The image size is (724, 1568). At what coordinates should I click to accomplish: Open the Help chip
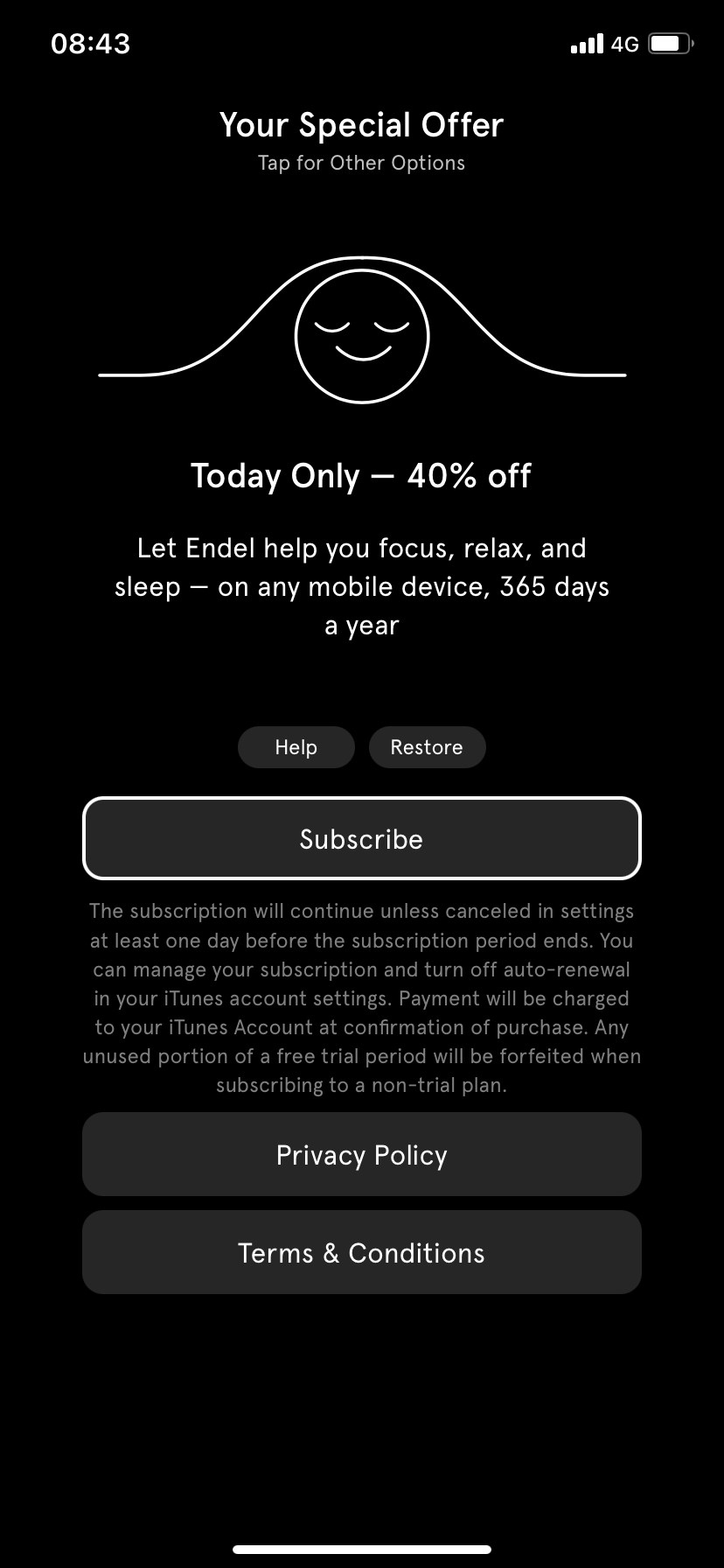296,747
